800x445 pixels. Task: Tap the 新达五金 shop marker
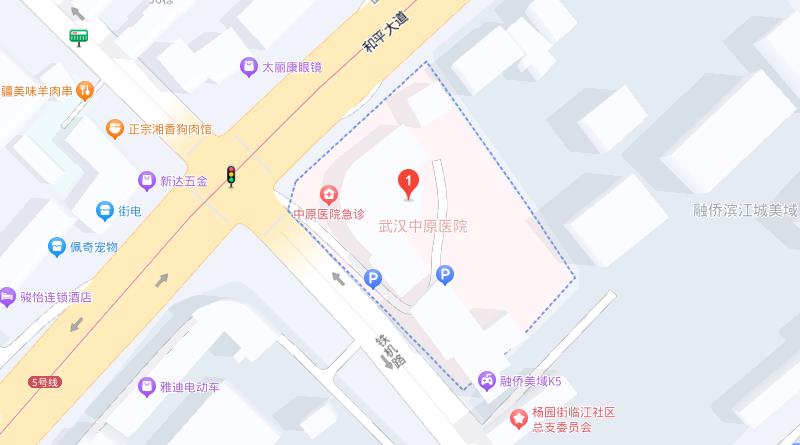coord(147,181)
